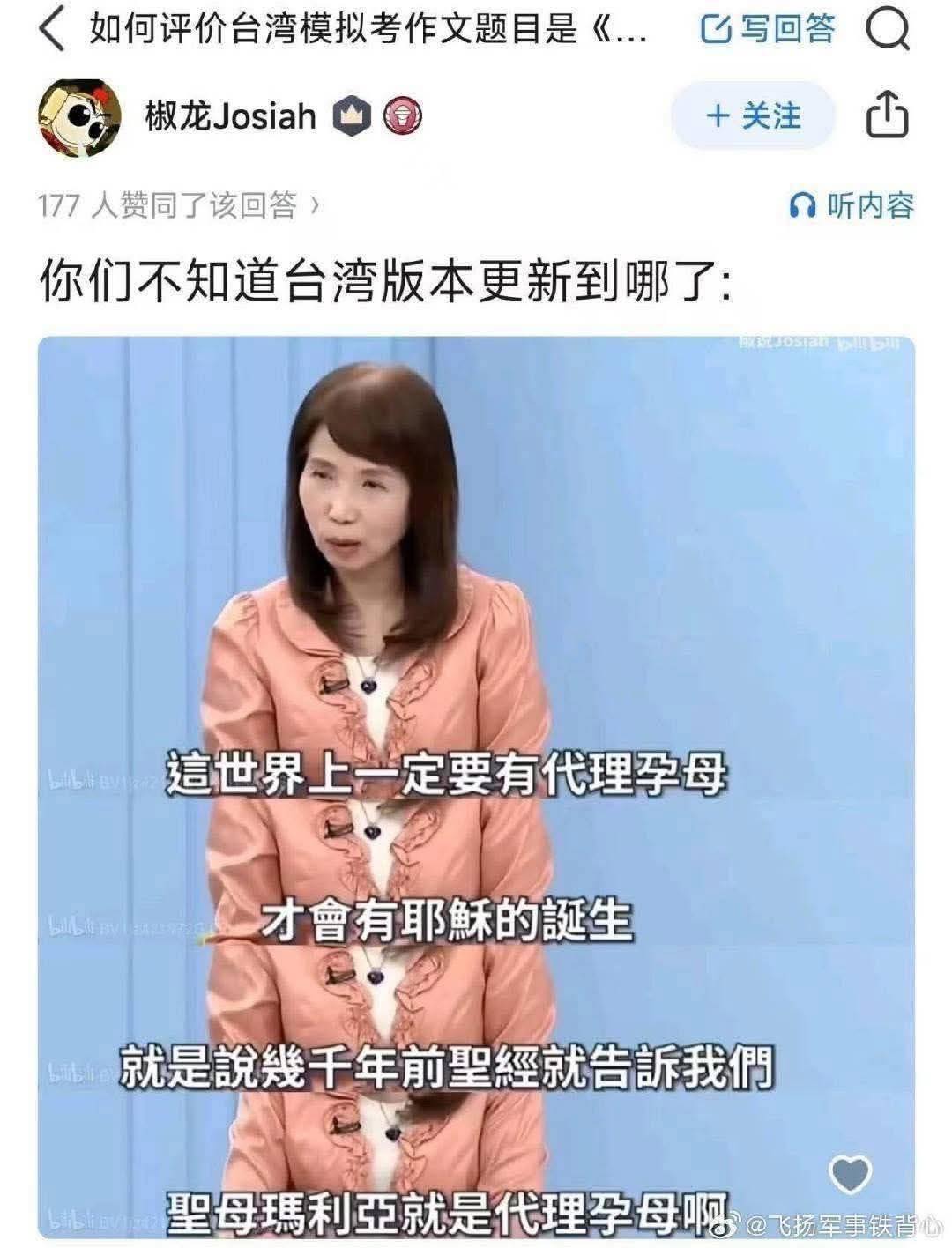Go back using the top-left arrow
Screen dimensions: 952x1248
(53, 31)
